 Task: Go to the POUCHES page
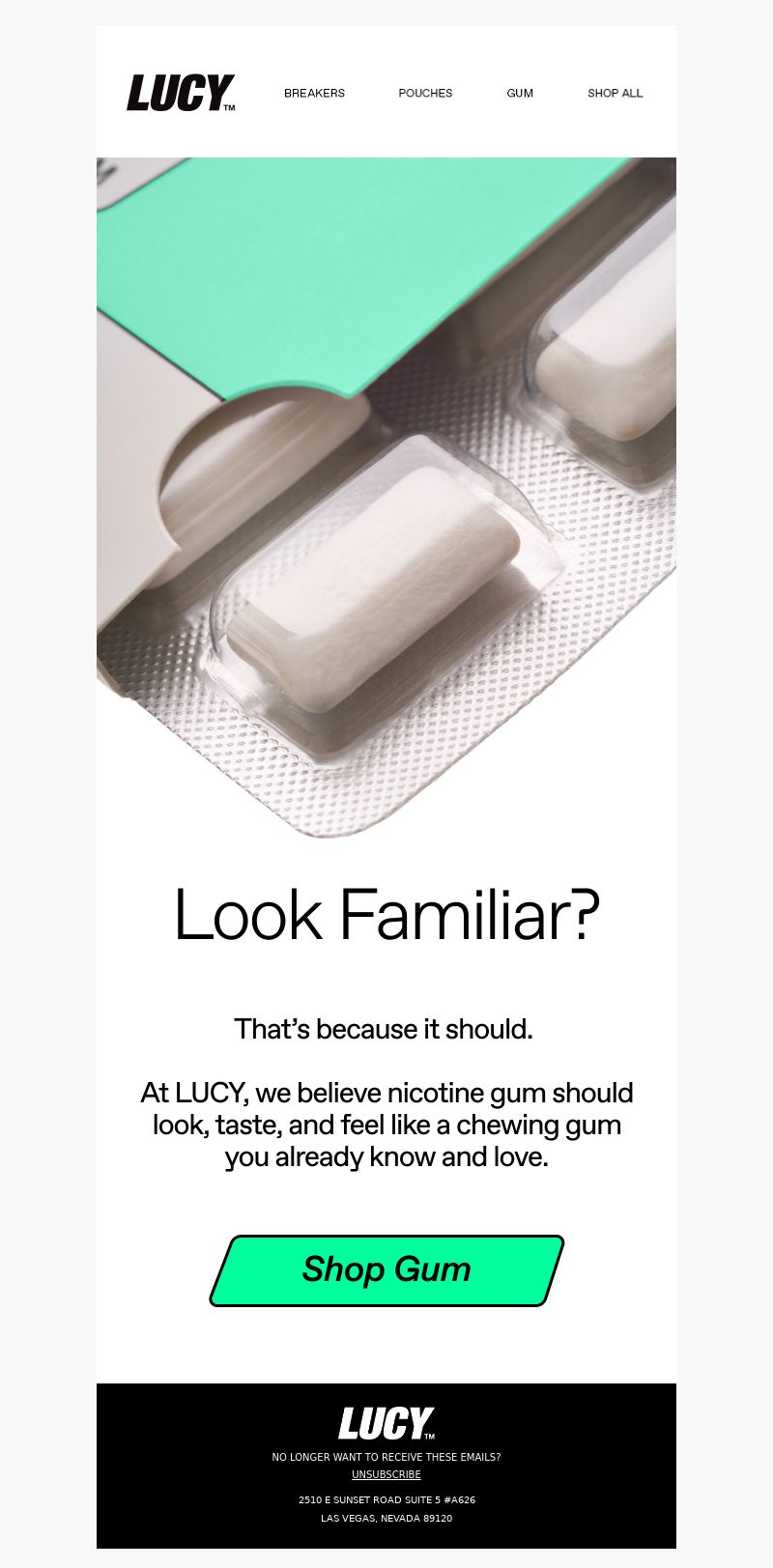[425, 94]
